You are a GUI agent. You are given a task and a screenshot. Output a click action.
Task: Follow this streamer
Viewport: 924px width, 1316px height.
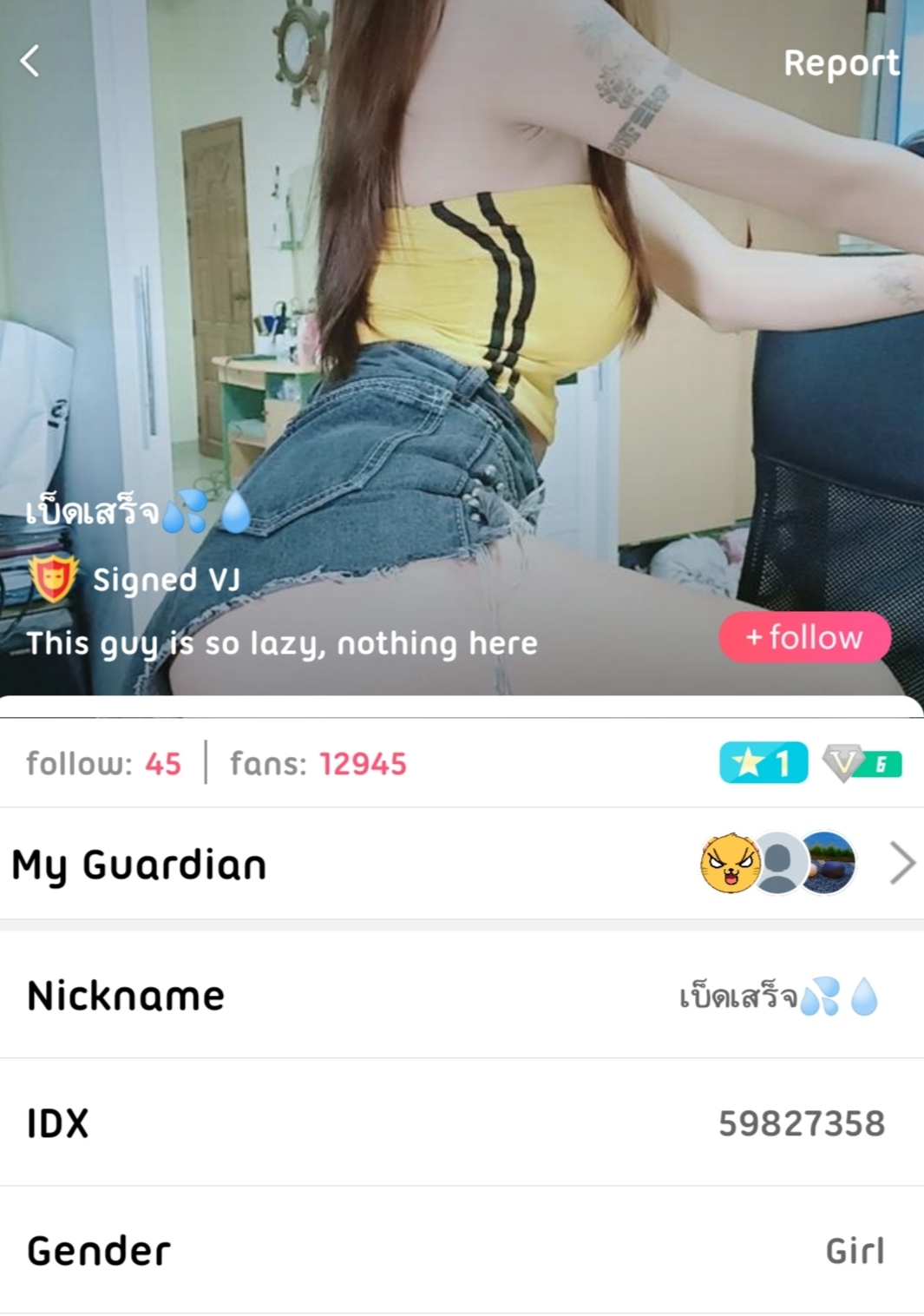coord(804,637)
